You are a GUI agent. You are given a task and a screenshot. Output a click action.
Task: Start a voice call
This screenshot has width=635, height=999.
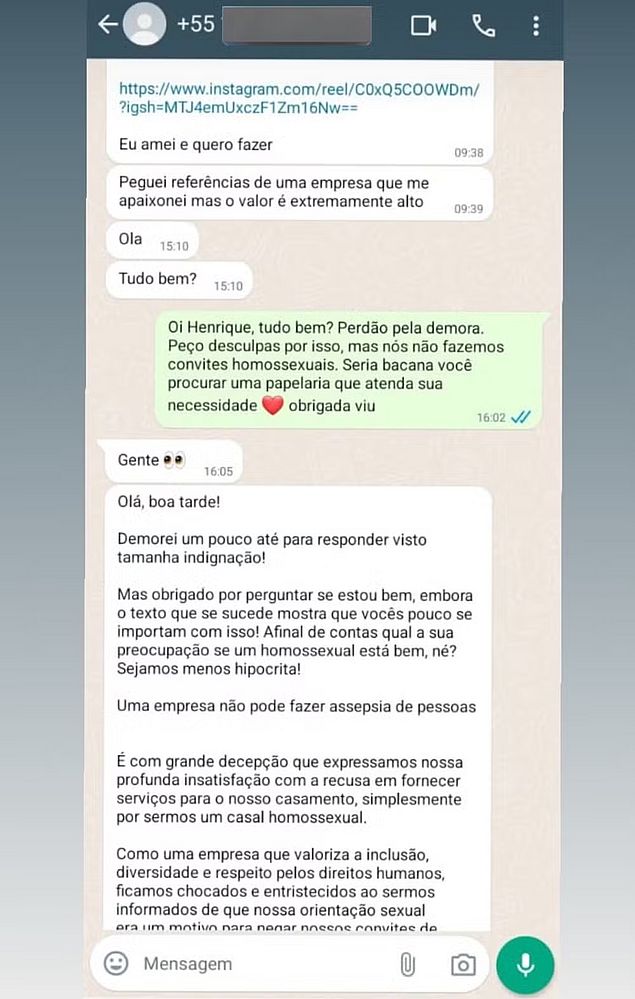484,26
